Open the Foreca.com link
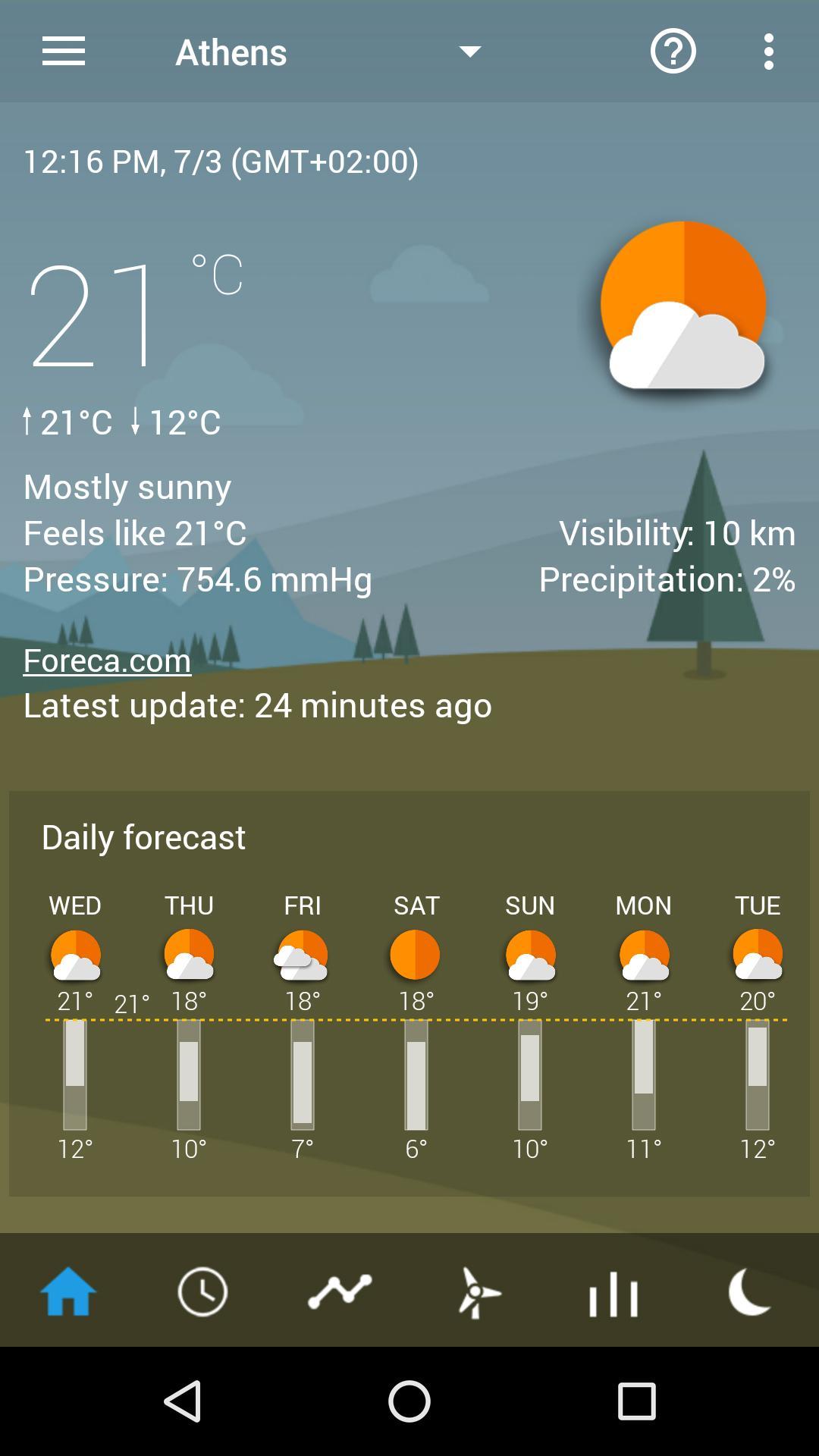Screen dimensions: 819x1456 pos(106,661)
